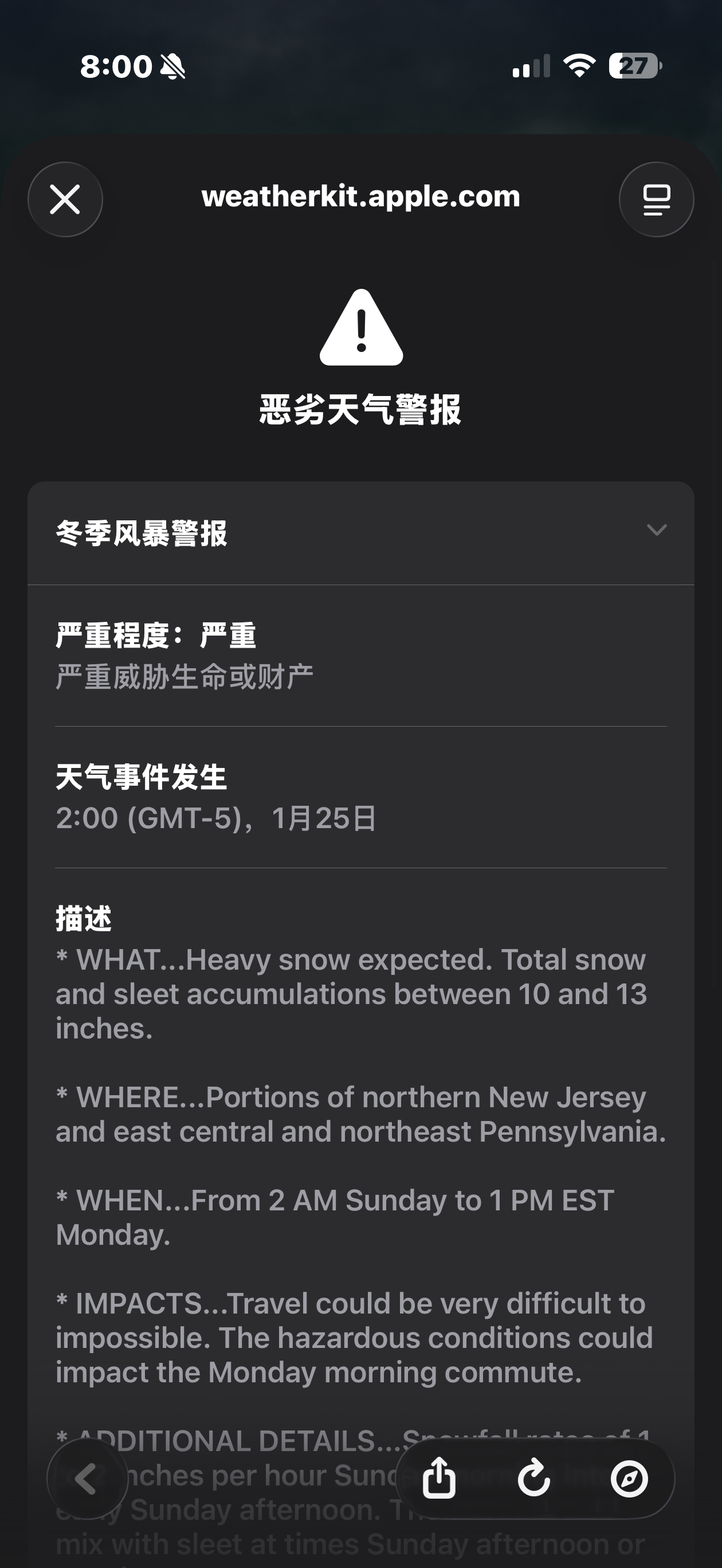Go back to the previous page
This screenshot has width=722, height=1568.
click(x=87, y=1479)
